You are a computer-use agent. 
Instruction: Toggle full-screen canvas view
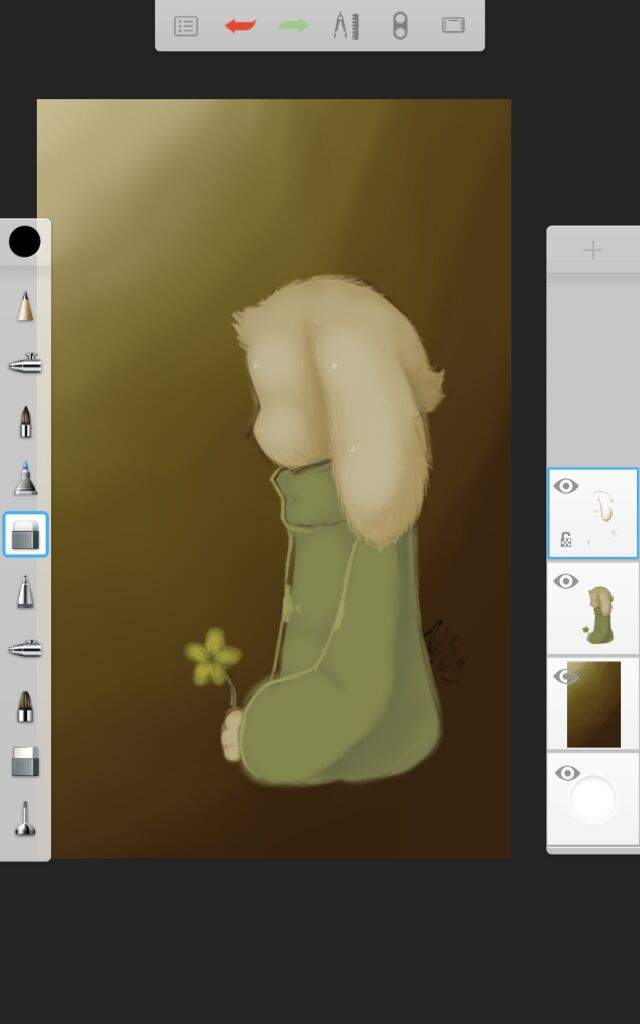point(453,27)
